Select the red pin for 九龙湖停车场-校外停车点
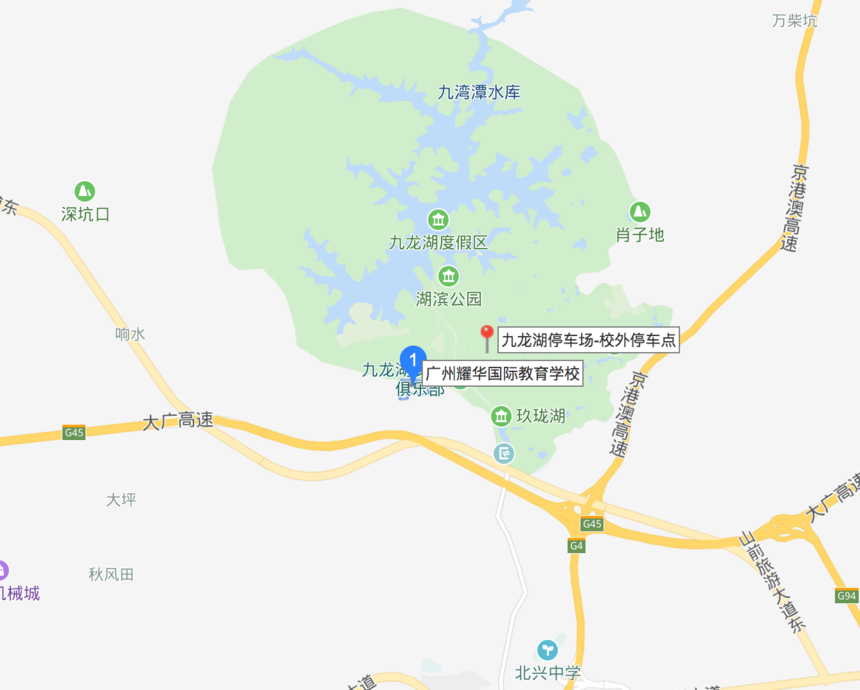860x690 pixels. tap(487, 336)
